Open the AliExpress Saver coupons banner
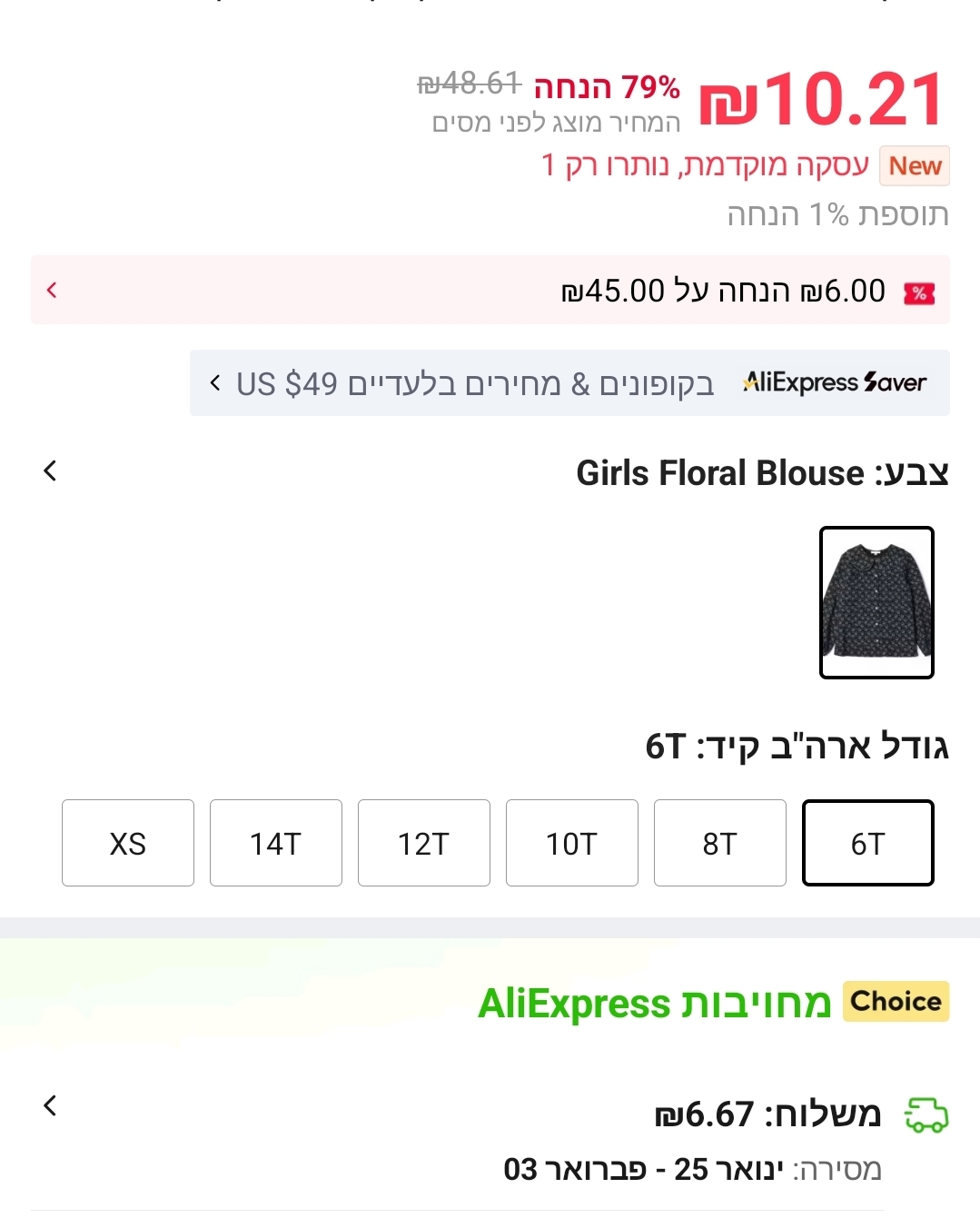Screen dimensions: 980x1218 click(569, 383)
